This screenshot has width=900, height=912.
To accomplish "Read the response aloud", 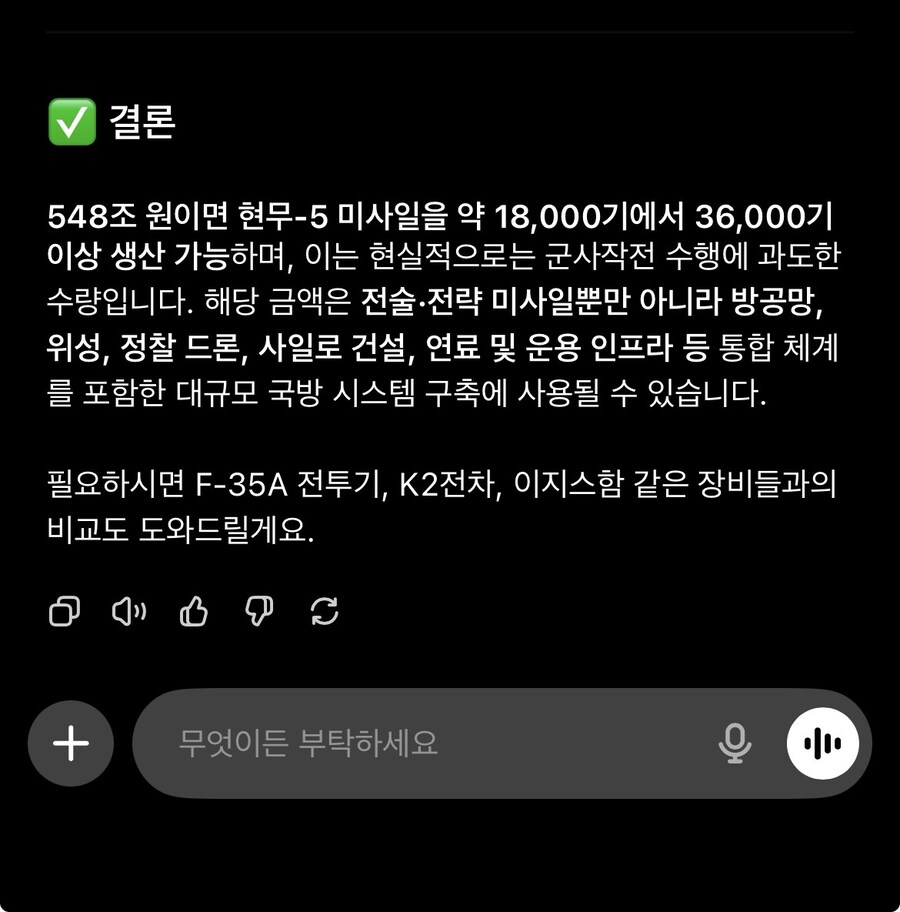I will (129, 611).
